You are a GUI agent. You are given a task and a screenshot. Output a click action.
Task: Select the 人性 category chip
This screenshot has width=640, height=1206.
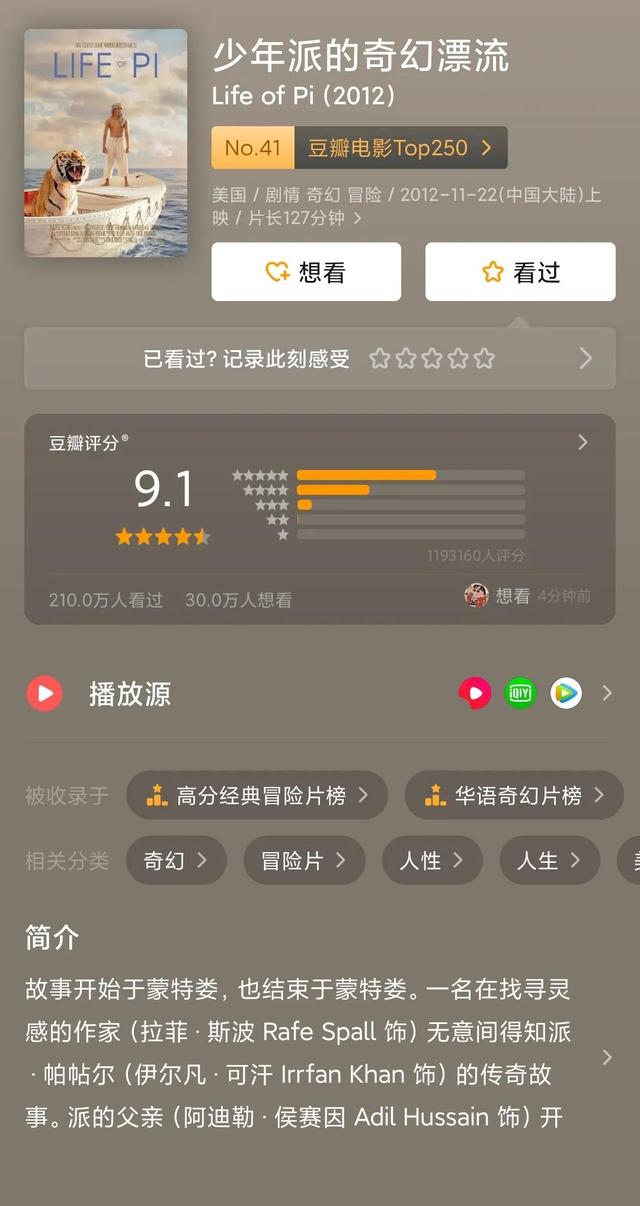432,860
